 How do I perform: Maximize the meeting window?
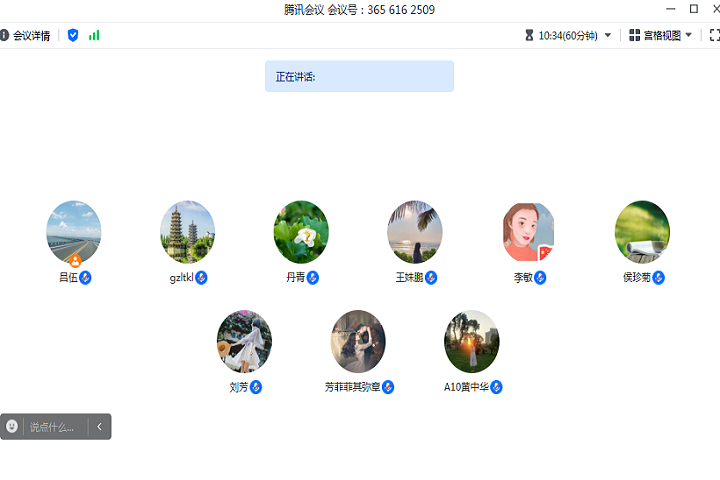click(693, 9)
